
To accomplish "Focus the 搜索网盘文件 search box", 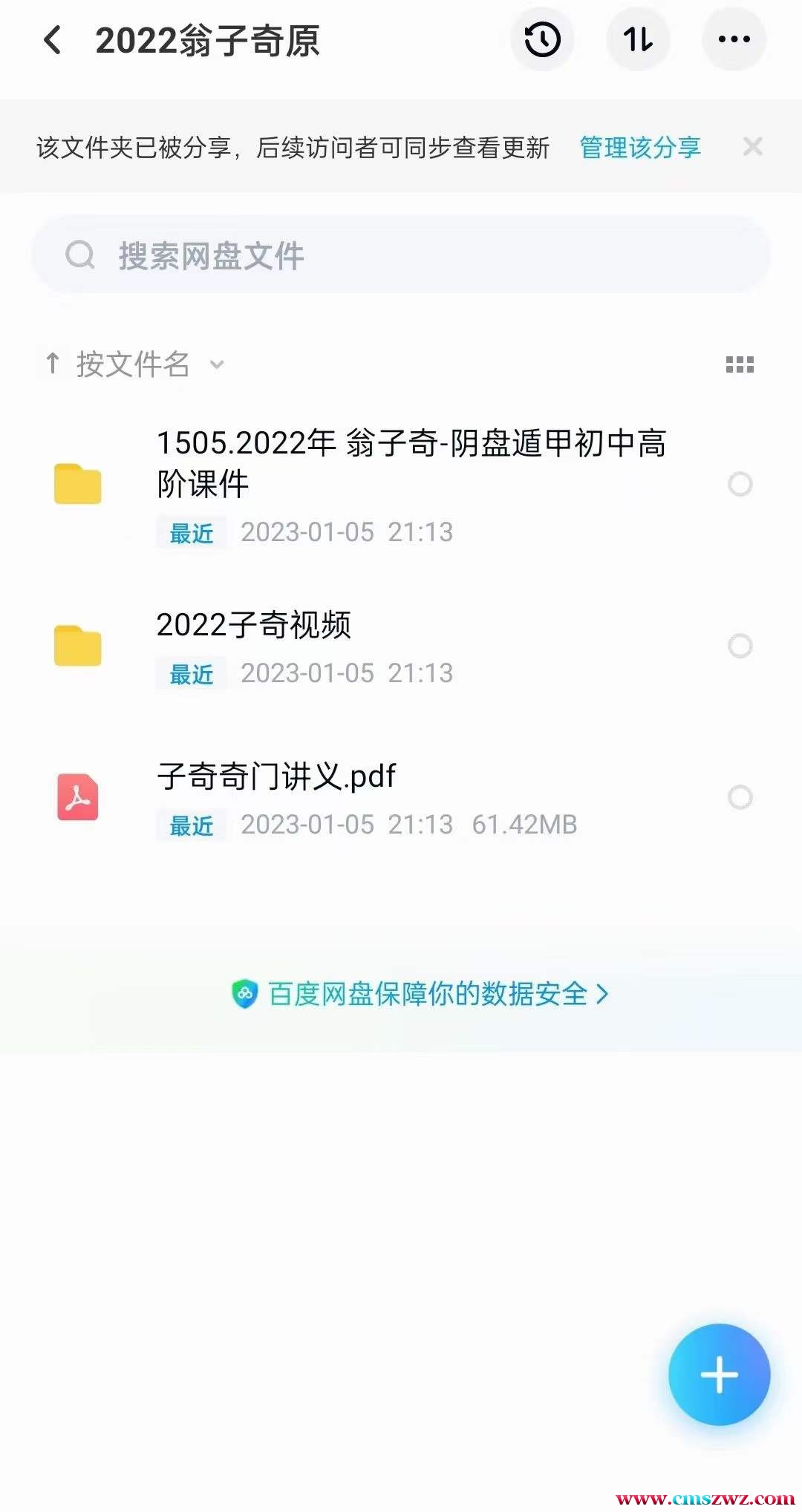I will tap(401, 255).
